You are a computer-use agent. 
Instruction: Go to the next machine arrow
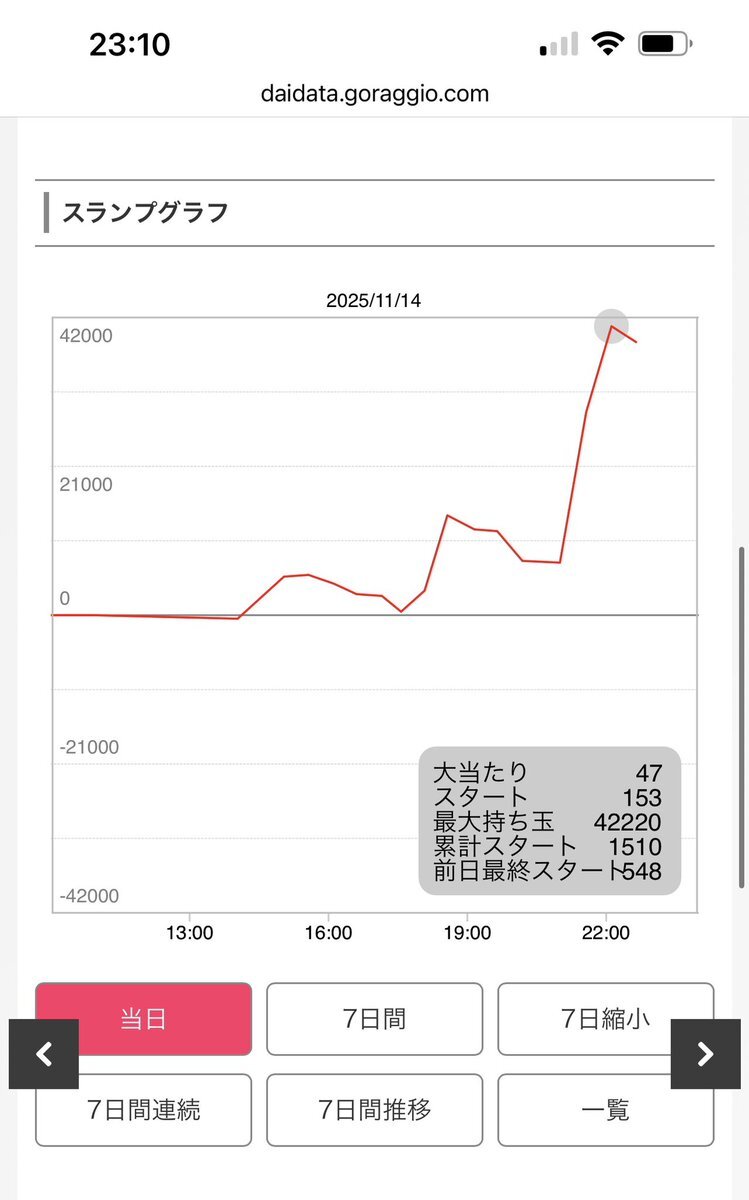click(x=705, y=1054)
